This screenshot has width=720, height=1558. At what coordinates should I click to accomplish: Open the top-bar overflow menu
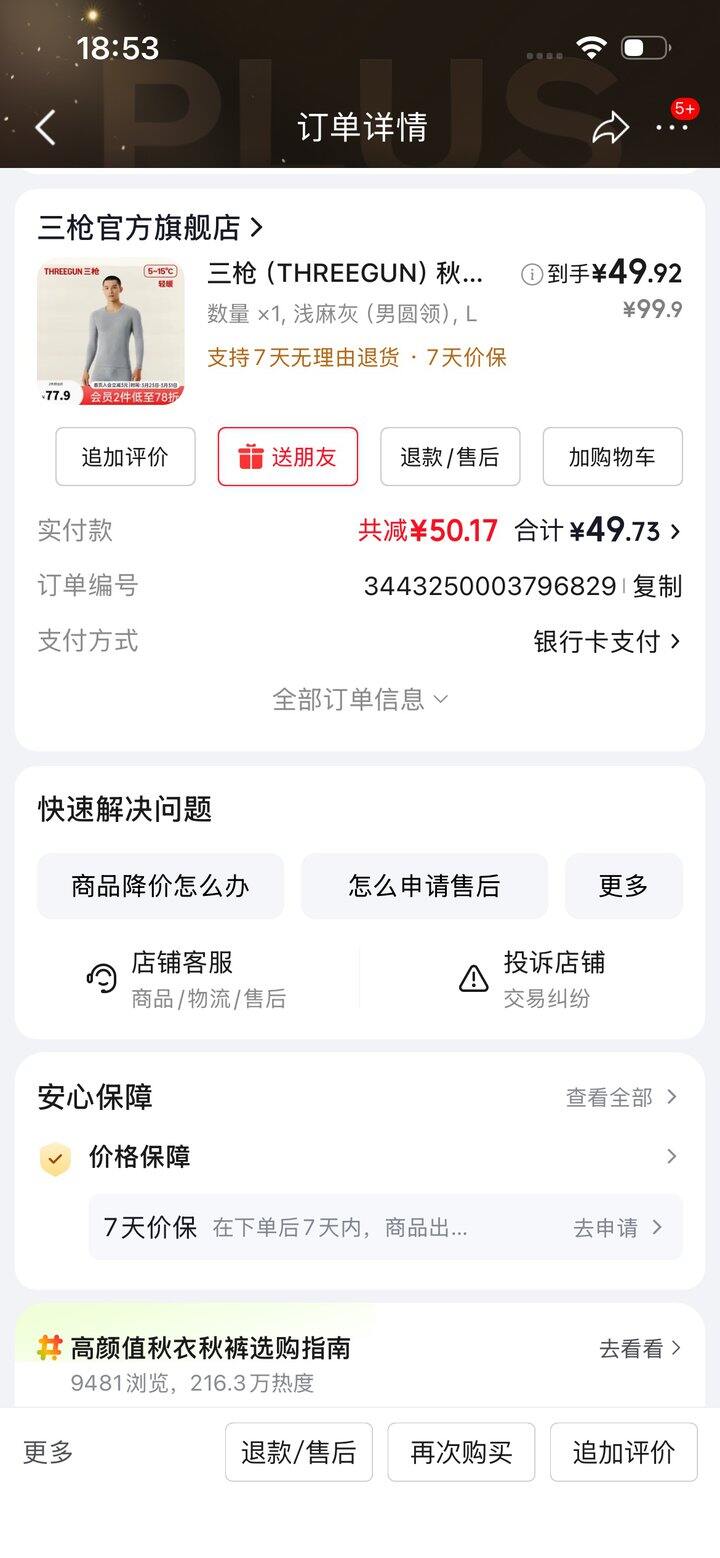point(671,127)
